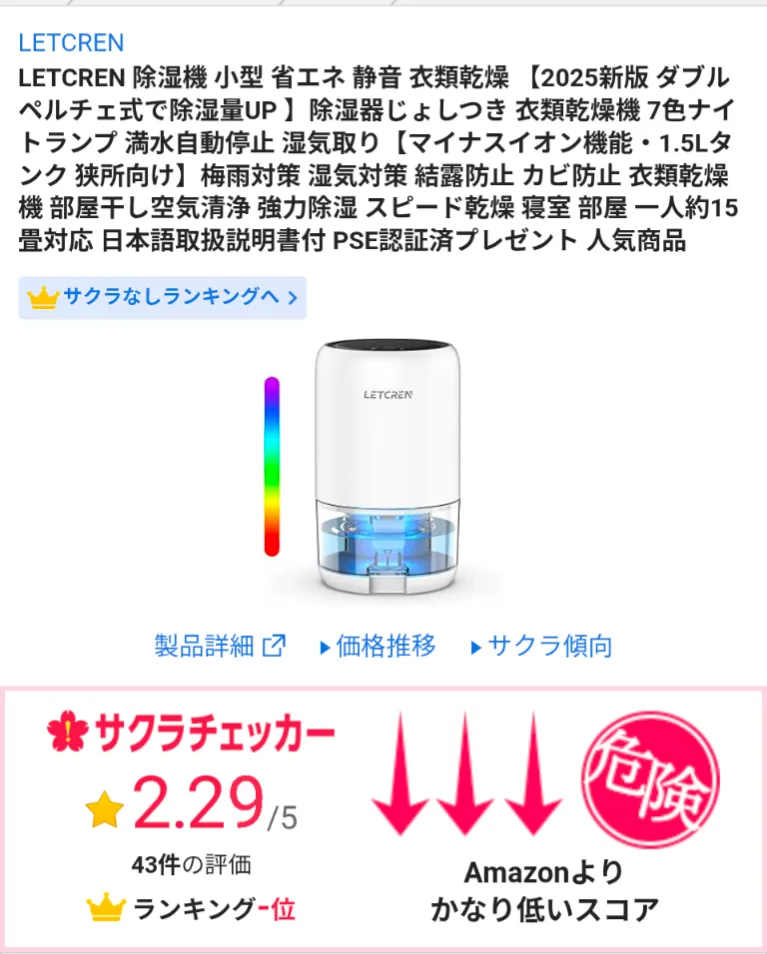The height and width of the screenshot is (954, 767).
Task: Open the dehumidifier product image
Action: [x=386, y=470]
